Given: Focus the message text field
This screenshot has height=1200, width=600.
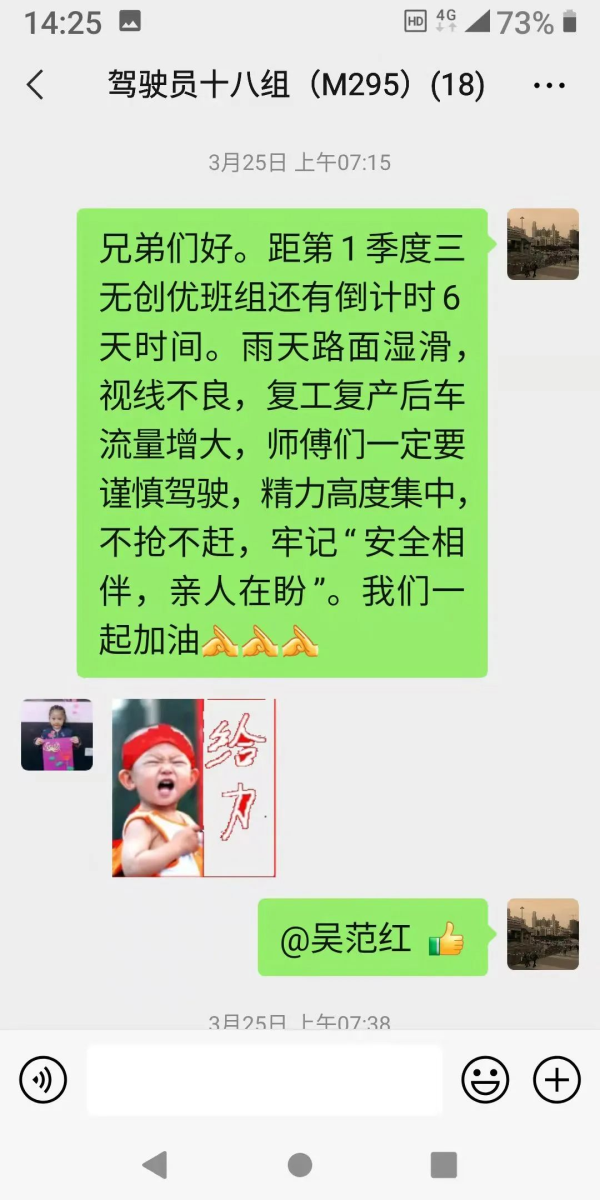Looking at the screenshot, I should [264, 1080].
